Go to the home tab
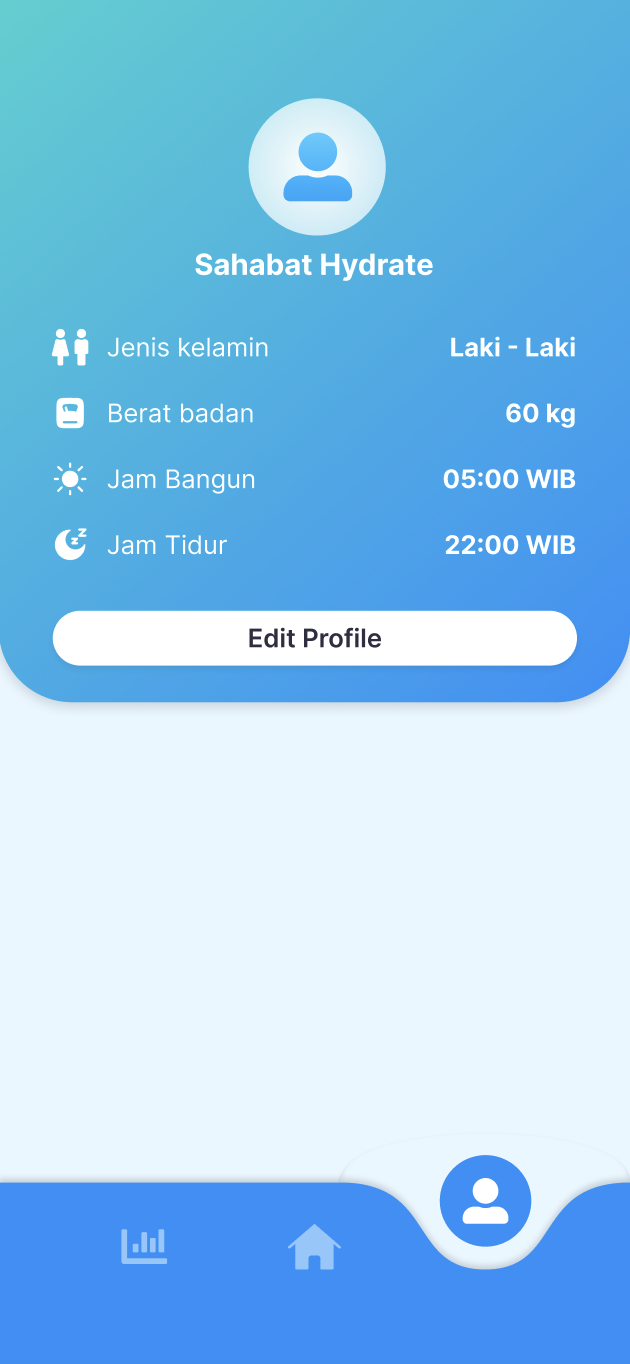The image size is (630, 1364). point(314,1247)
